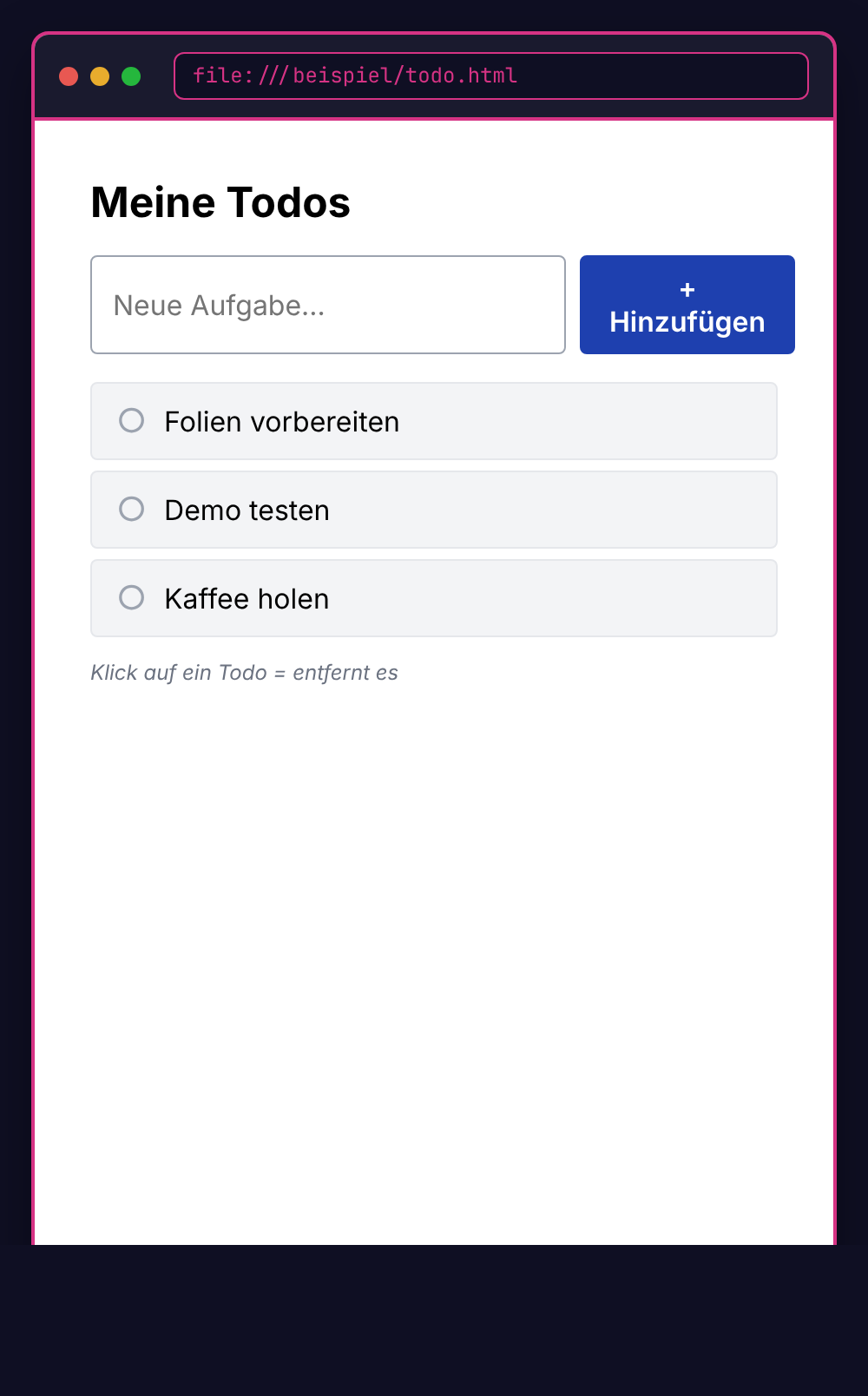This screenshot has height=1396, width=868.
Task: Close the window with the red dot
Action: (x=69, y=76)
